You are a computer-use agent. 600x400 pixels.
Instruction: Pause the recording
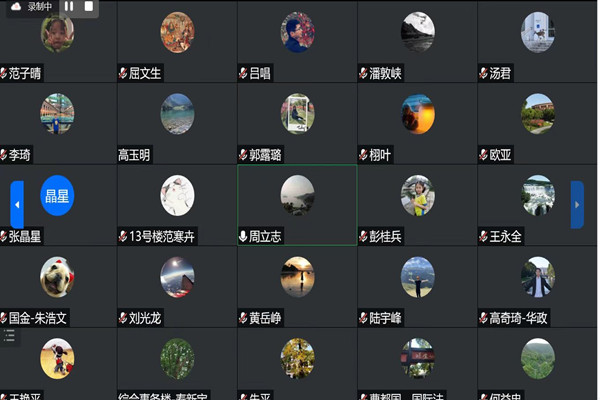point(69,7)
